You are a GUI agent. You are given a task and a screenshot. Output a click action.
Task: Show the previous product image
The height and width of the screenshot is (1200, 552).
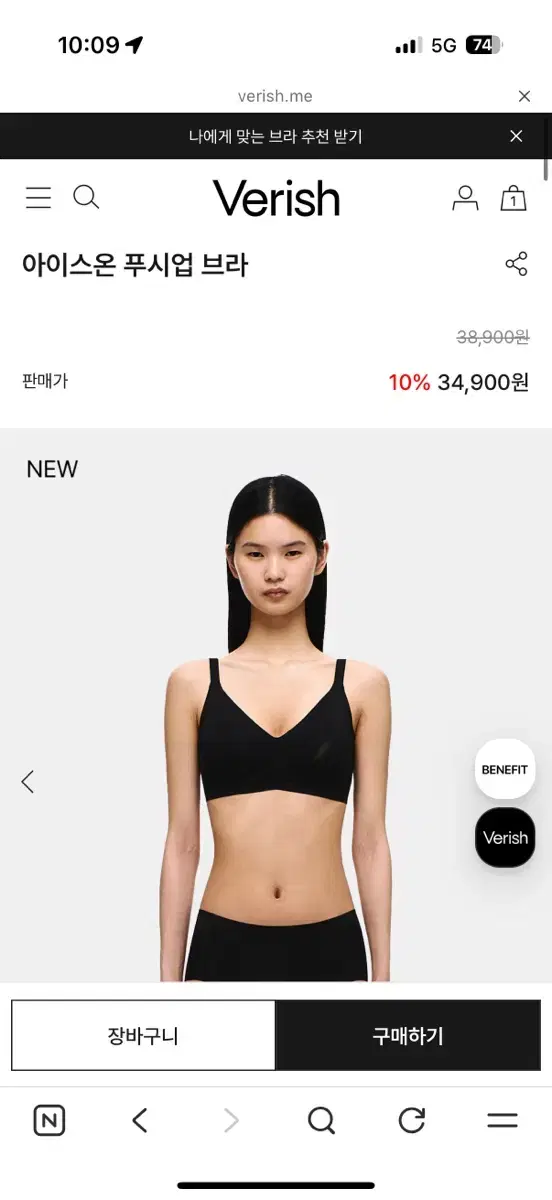(x=28, y=781)
